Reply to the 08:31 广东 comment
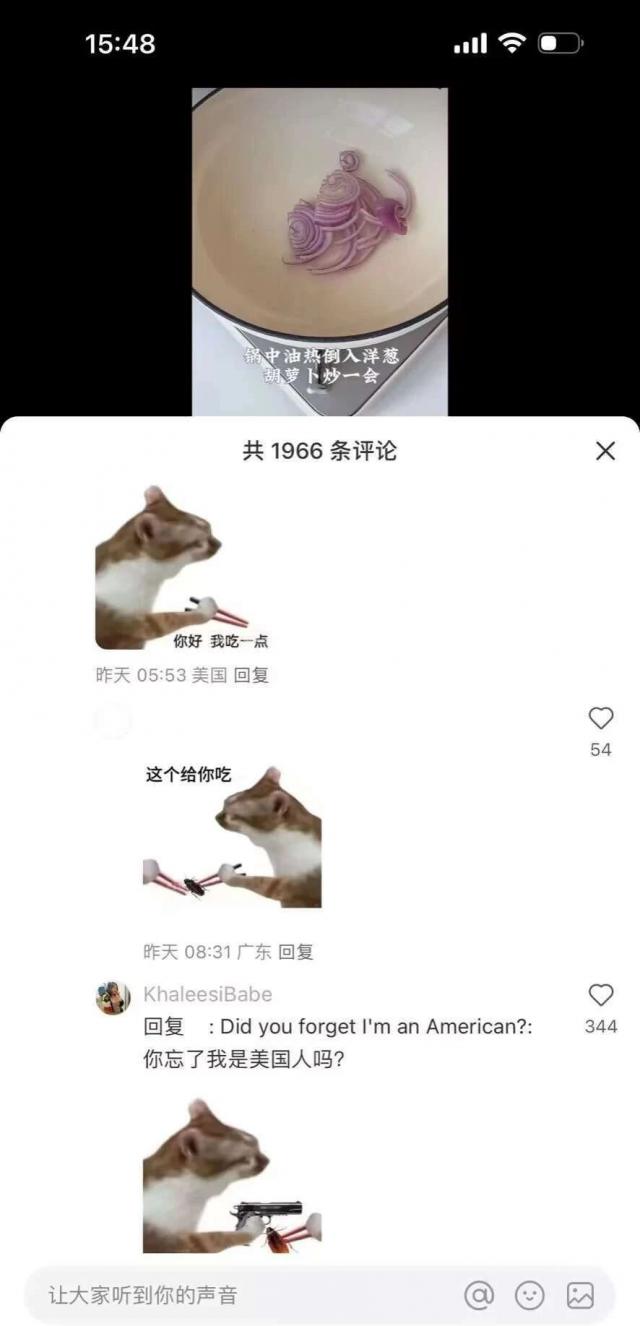This screenshot has height=1326, width=640. pos(295,952)
